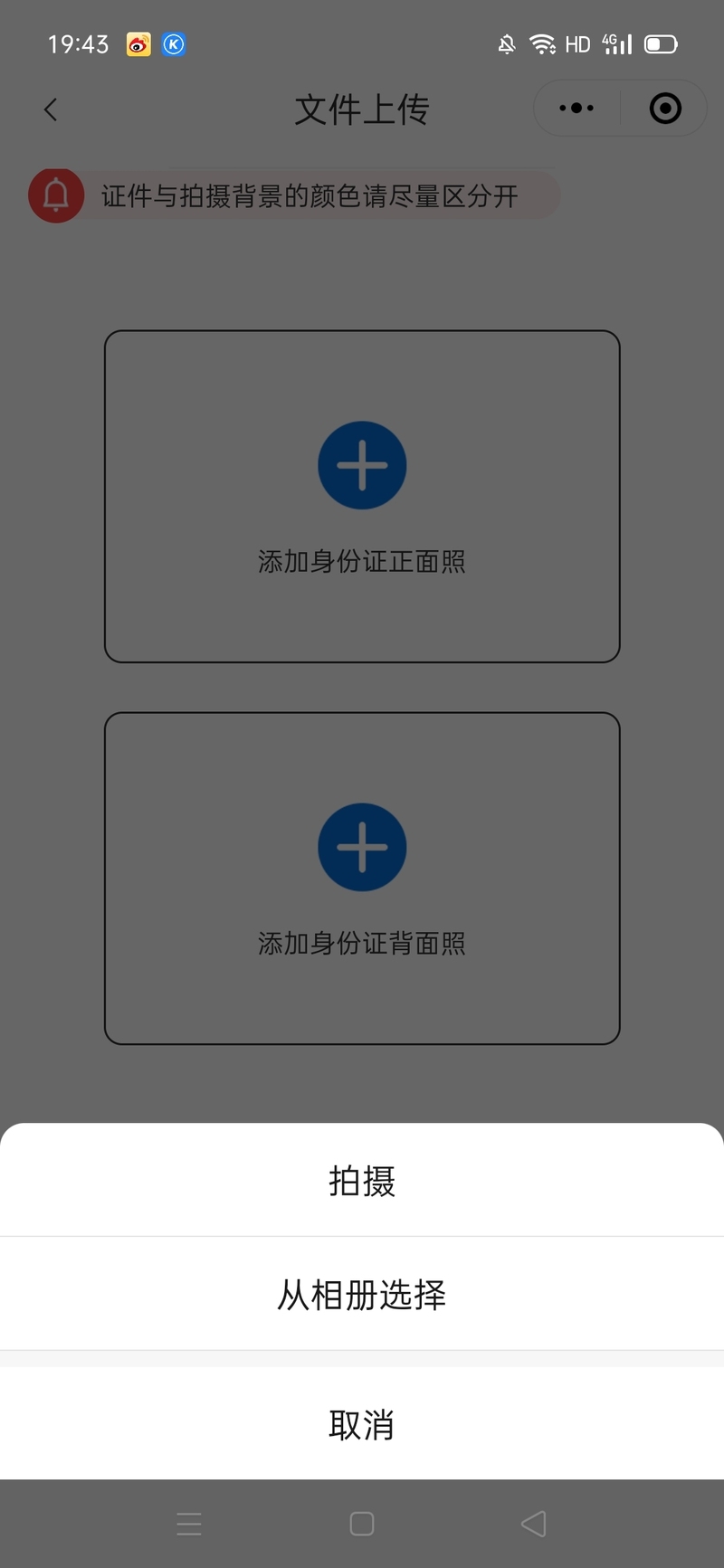Select 从相册选择 option
This screenshot has height=1568, width=724.
click(362, 1295)
